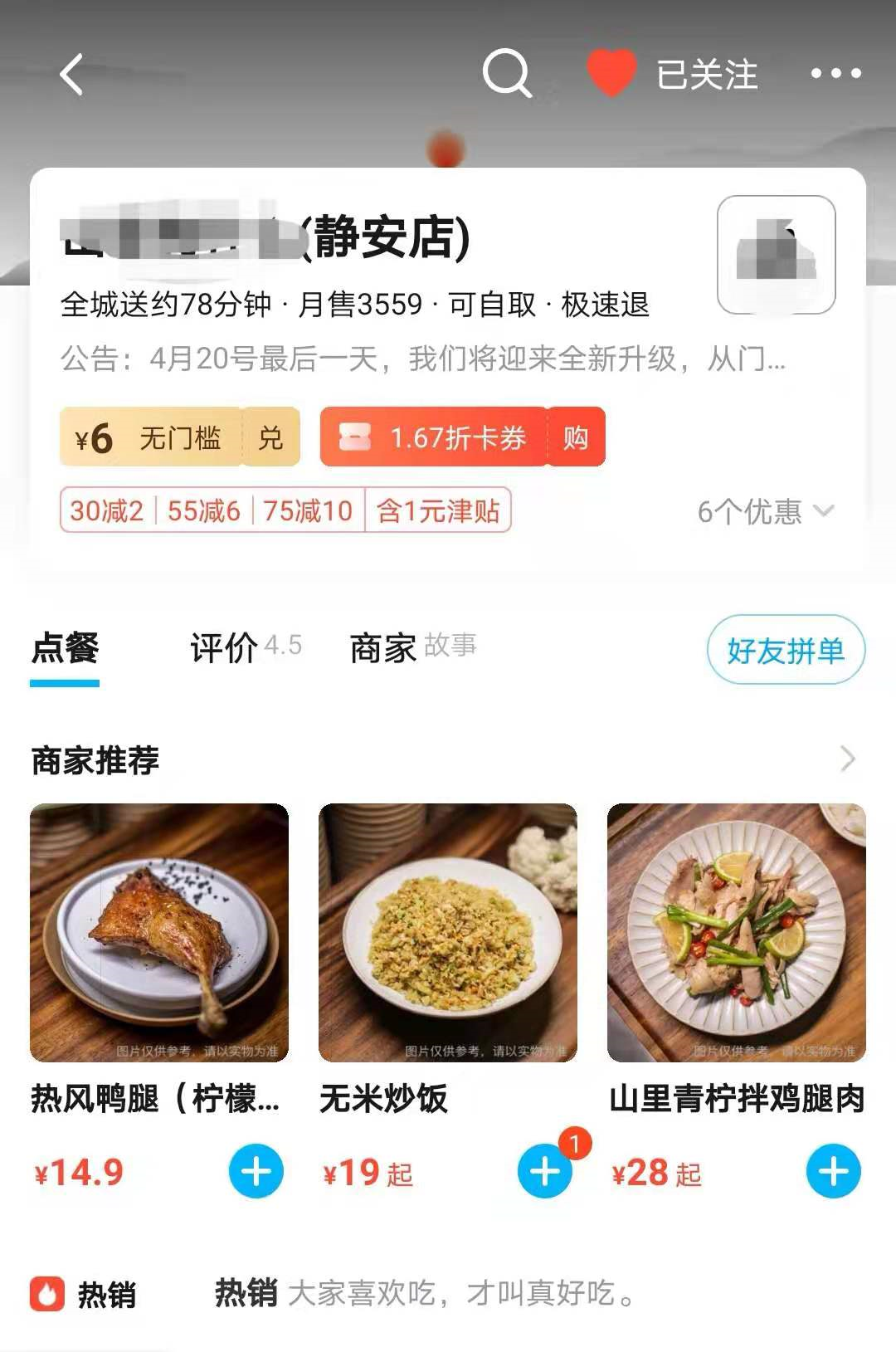Tap 兑 to redeem the ¥6 无门槛 coupon
This screenshot has height=1352, width=896.
click(271, 437)
